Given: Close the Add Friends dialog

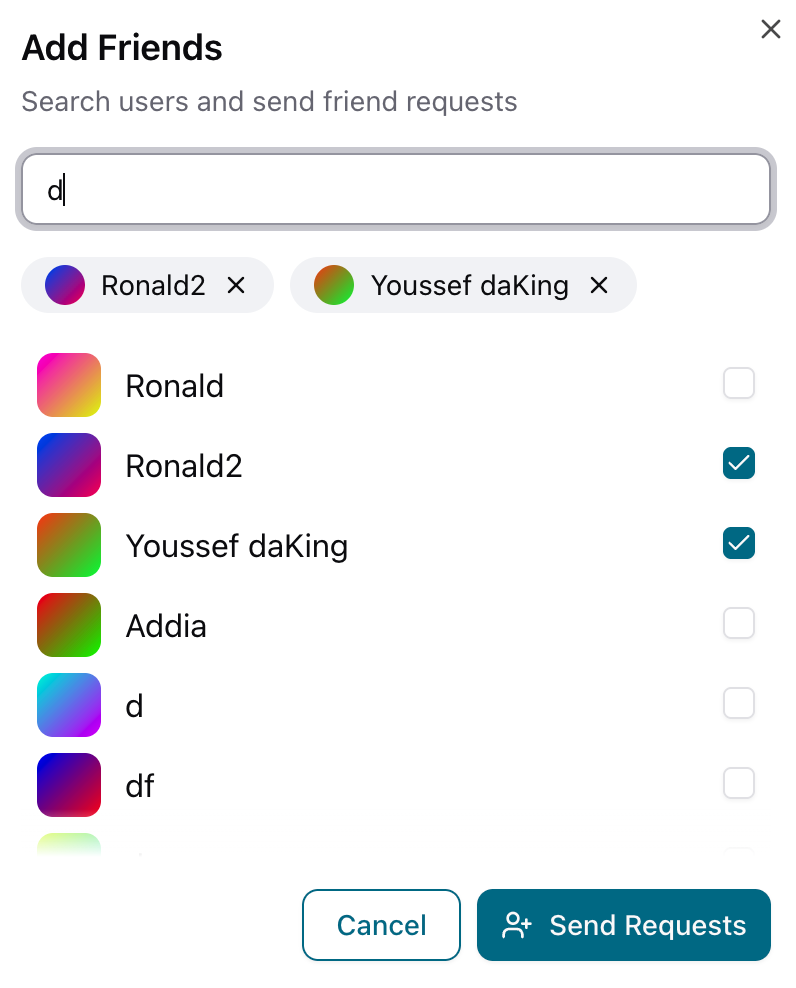Looking at the screenshot, I should [x=770, y=29].
